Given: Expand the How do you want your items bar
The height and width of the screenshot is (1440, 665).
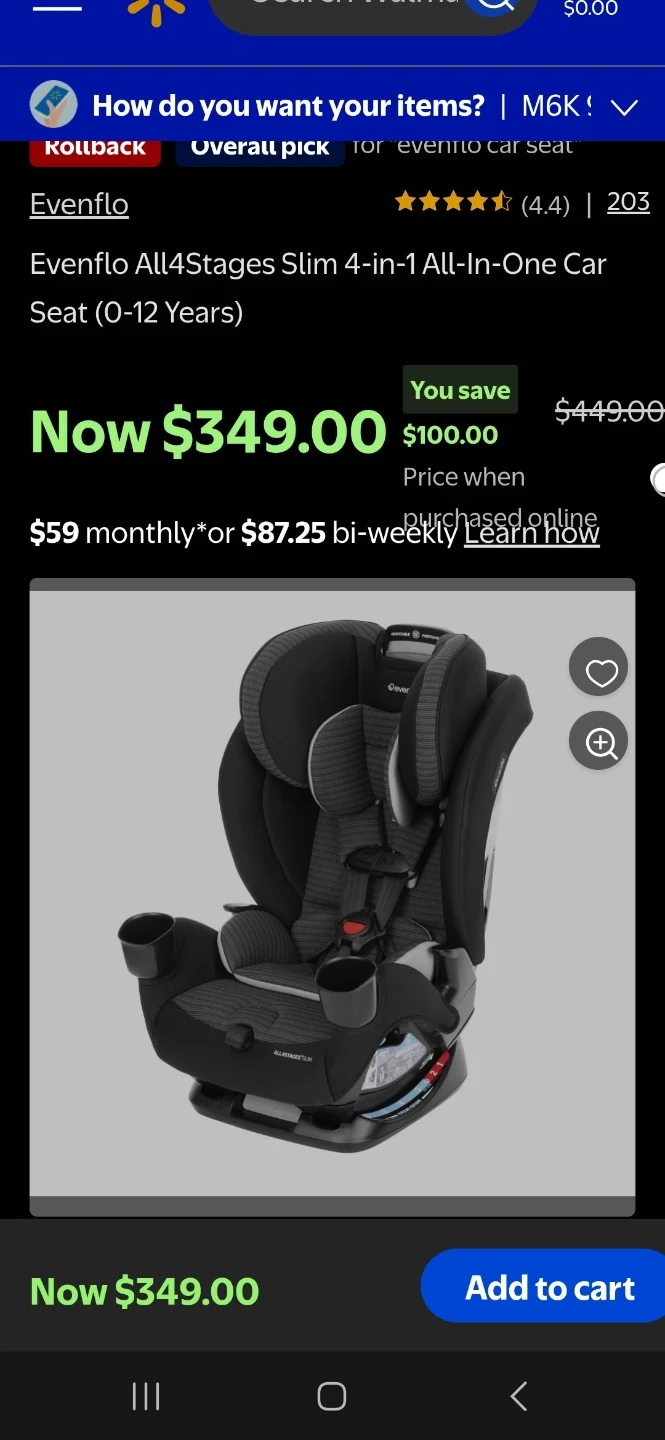Looking at the screenshot, I should [x=332, y=105].
